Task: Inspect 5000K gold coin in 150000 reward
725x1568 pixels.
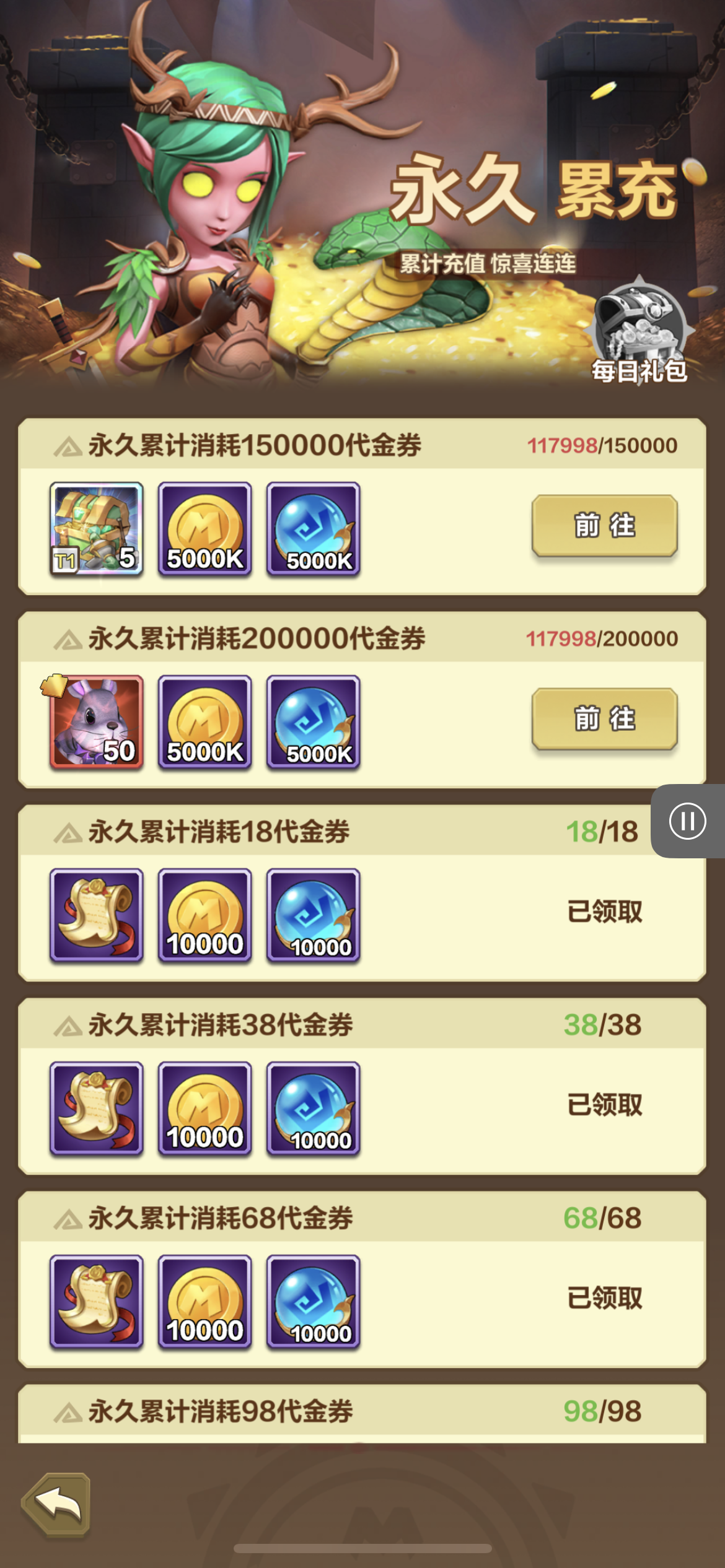Action: click(x=205, y=529)
